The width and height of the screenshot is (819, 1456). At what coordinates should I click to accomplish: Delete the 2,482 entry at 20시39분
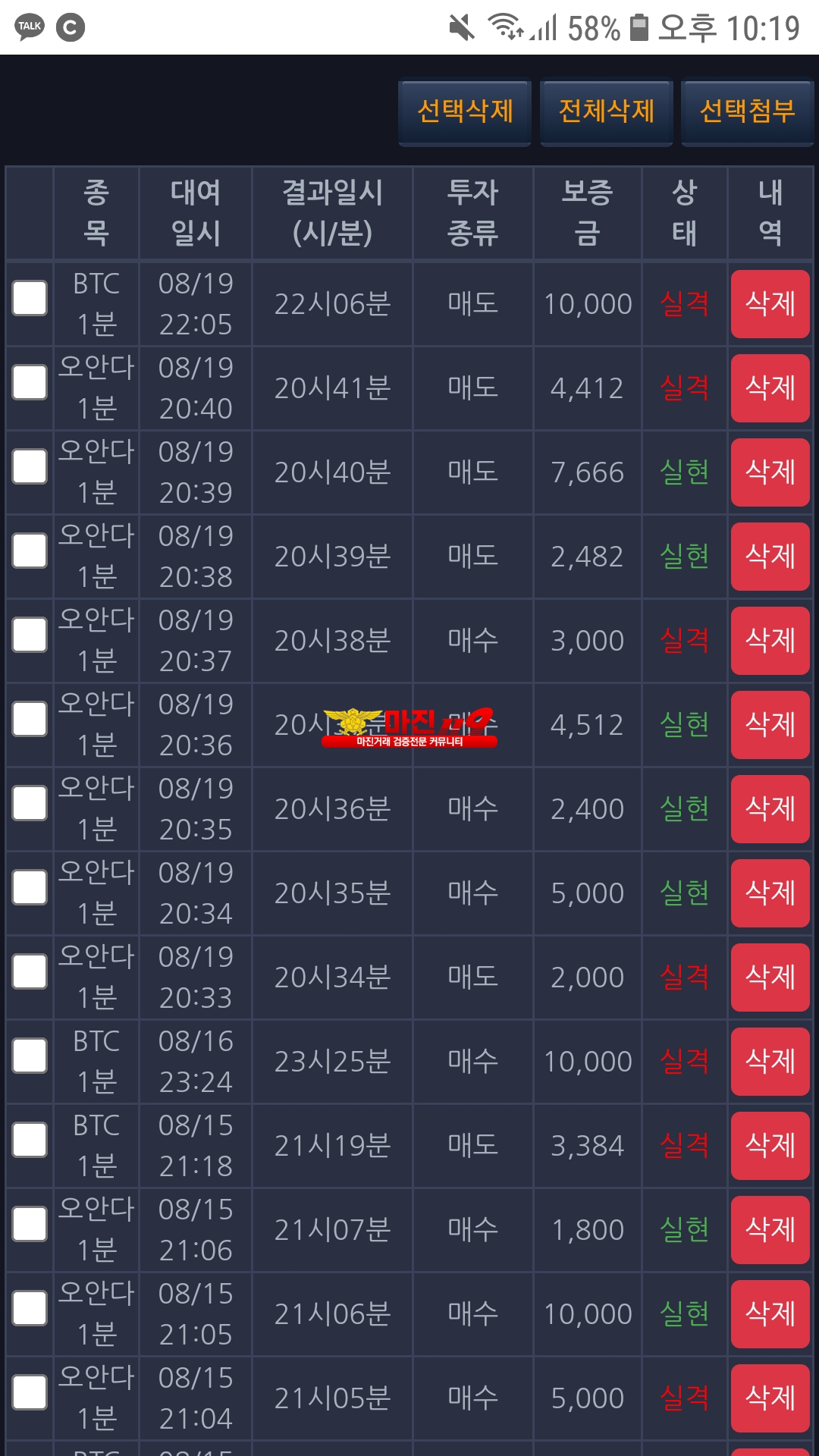coord(770,557)
